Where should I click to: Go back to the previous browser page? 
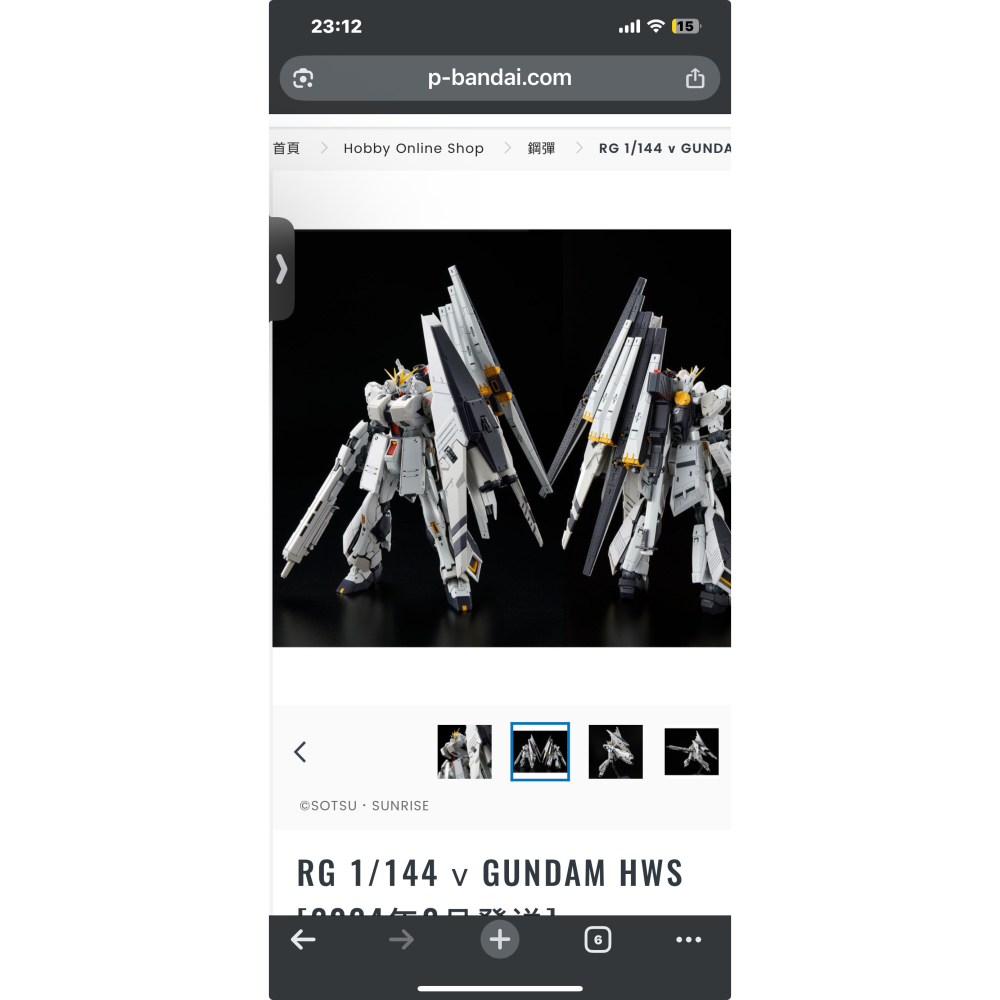pos(303,940)
